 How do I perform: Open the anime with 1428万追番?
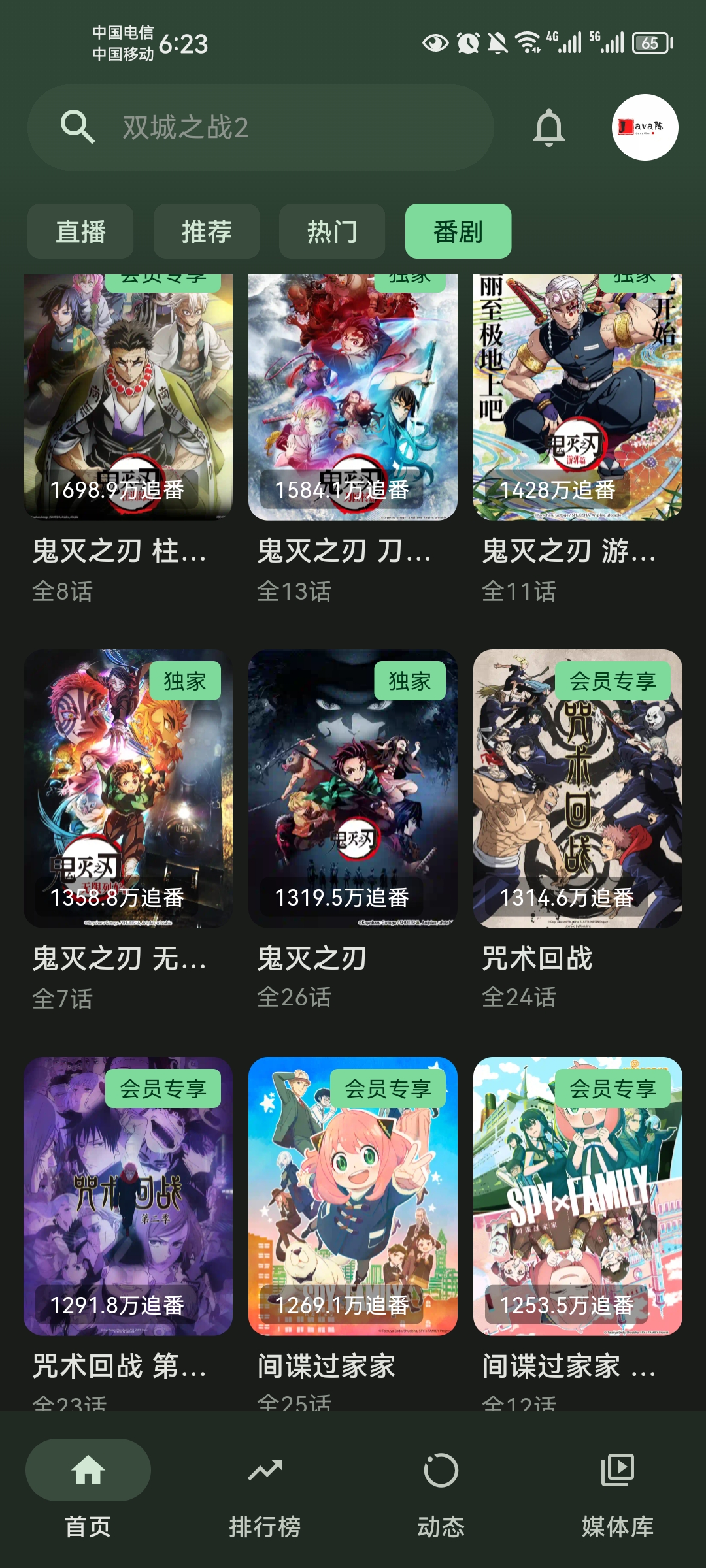578,399
